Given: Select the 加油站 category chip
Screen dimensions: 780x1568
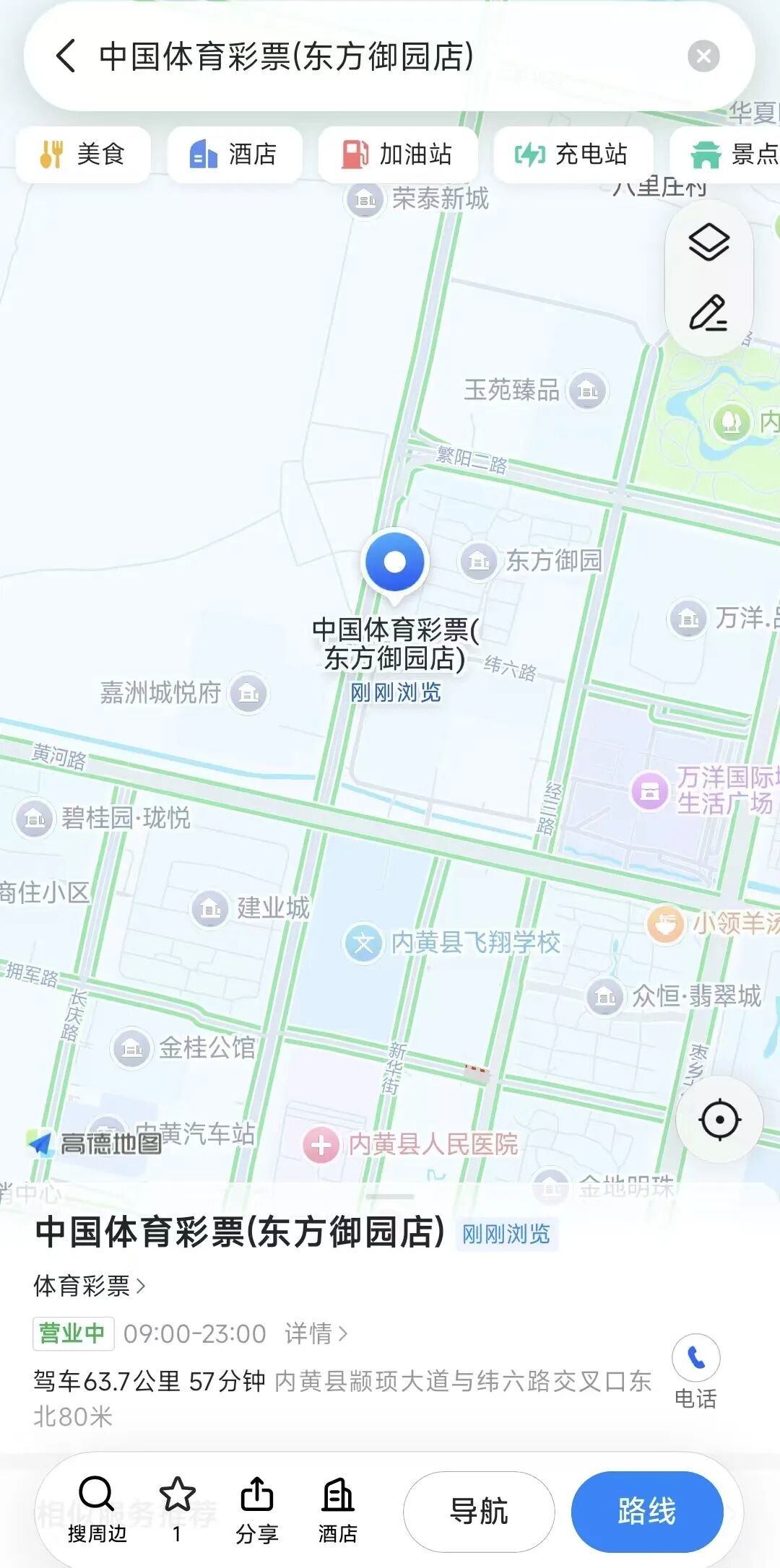Looking at the screenshot, I should tap(397, 154).
